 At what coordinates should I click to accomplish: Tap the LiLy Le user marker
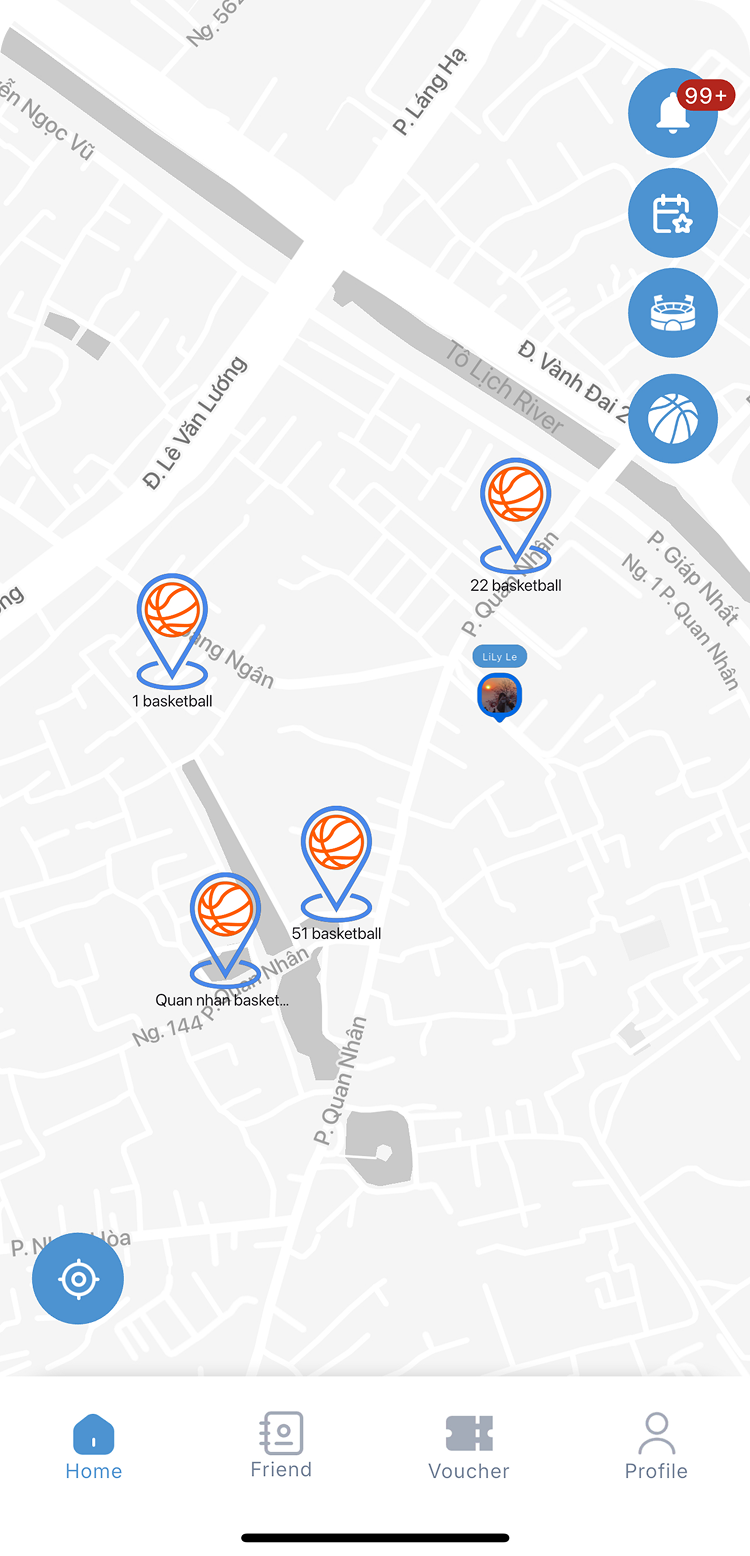[x=499, y=695]
